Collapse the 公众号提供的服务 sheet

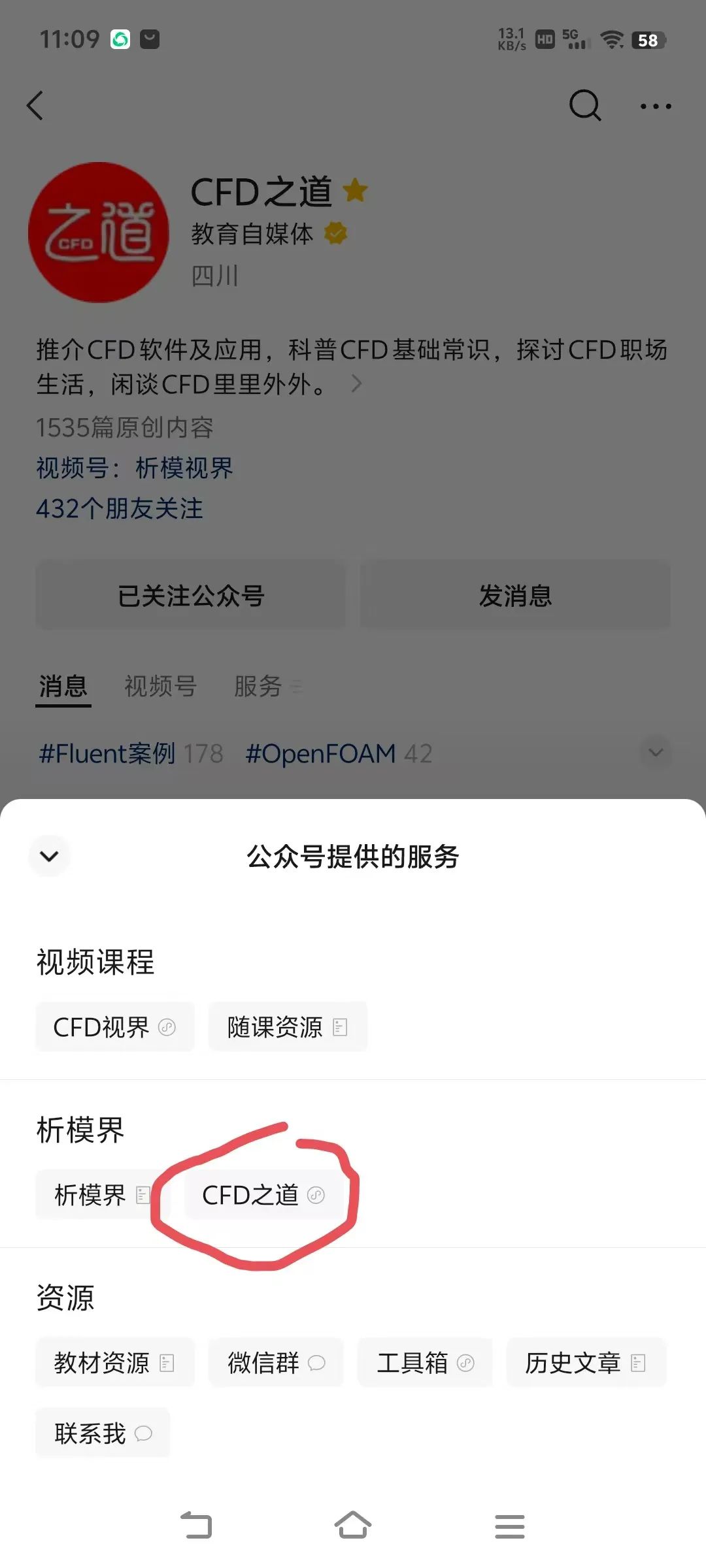point(49,856)
